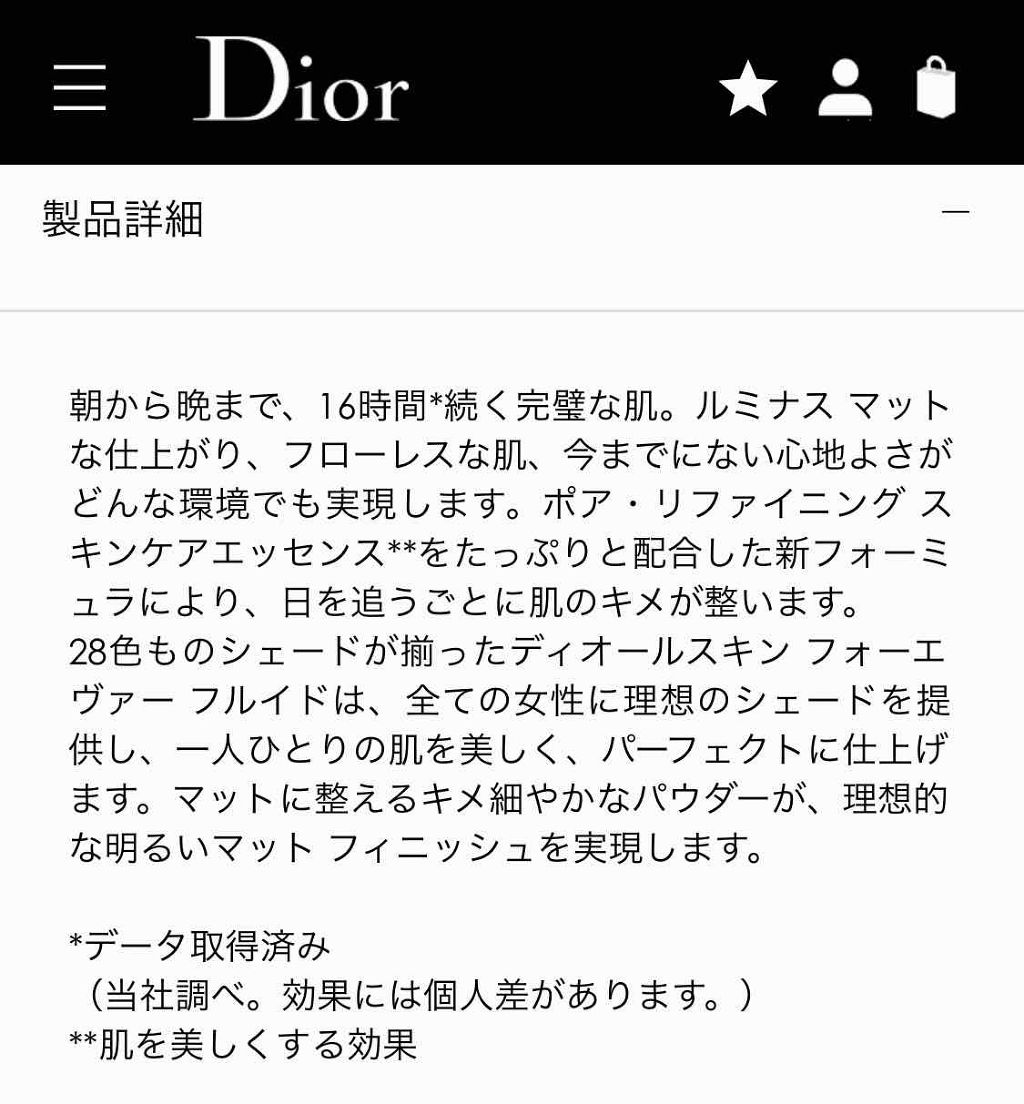Expand the navigation drawer from header

pos(80,88)
